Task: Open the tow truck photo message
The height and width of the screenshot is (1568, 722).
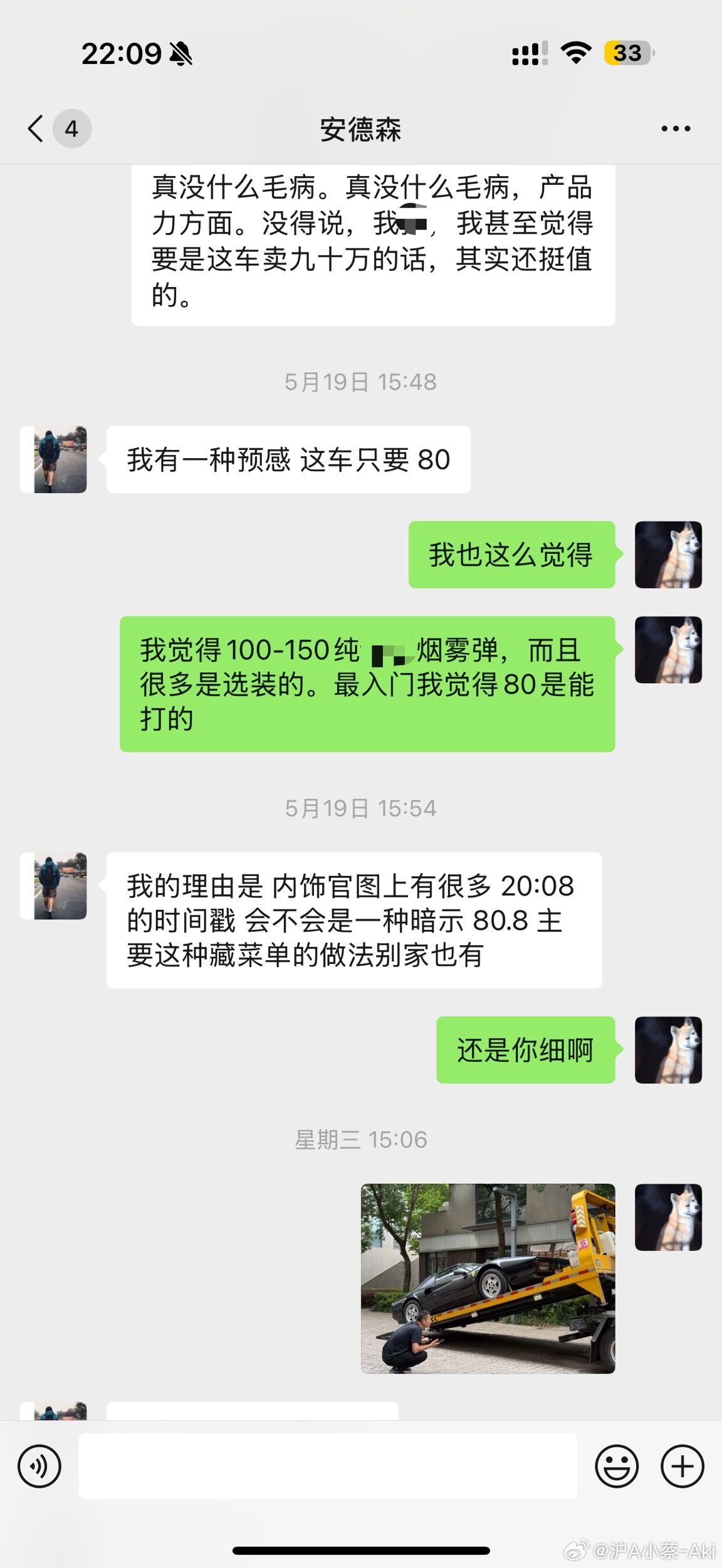Action: pos(488,1278)
